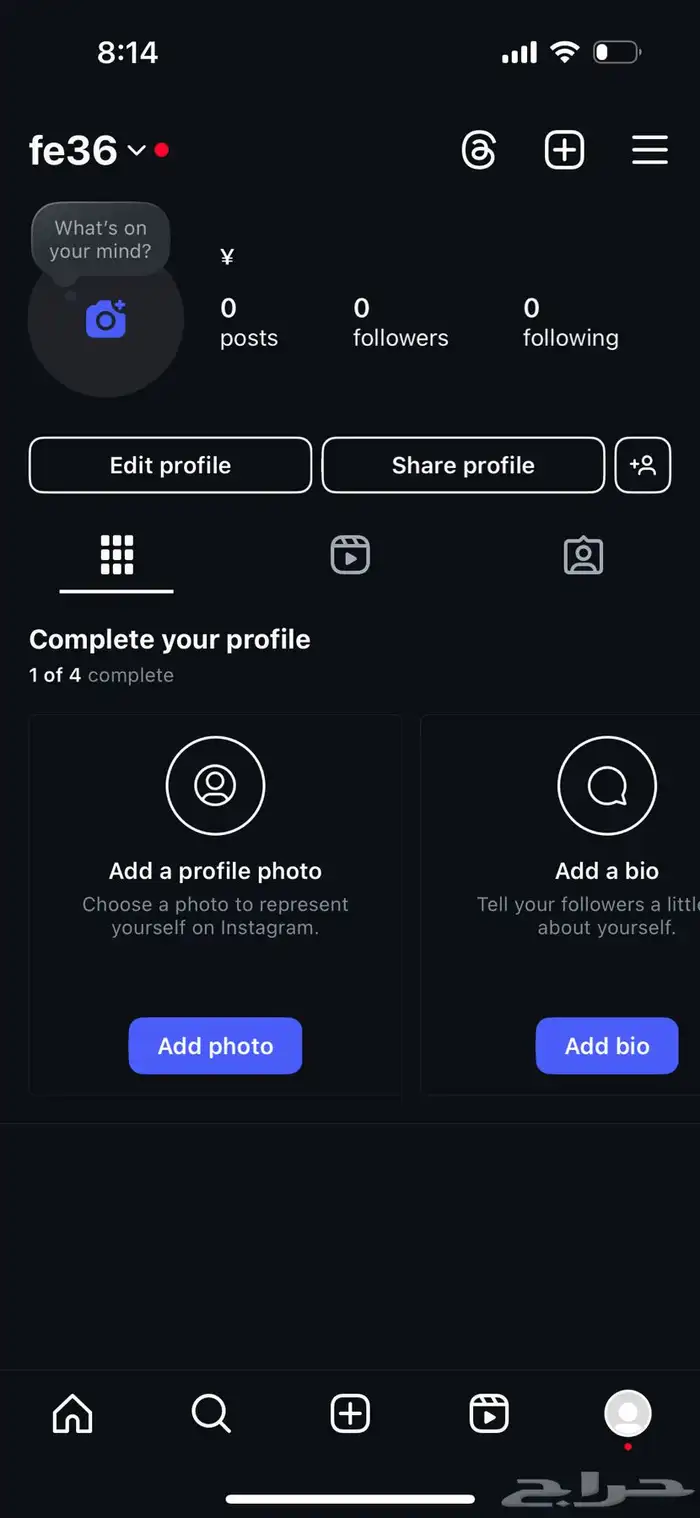
Task: Switch to the posts grid tab
Action: coord(117,554)
